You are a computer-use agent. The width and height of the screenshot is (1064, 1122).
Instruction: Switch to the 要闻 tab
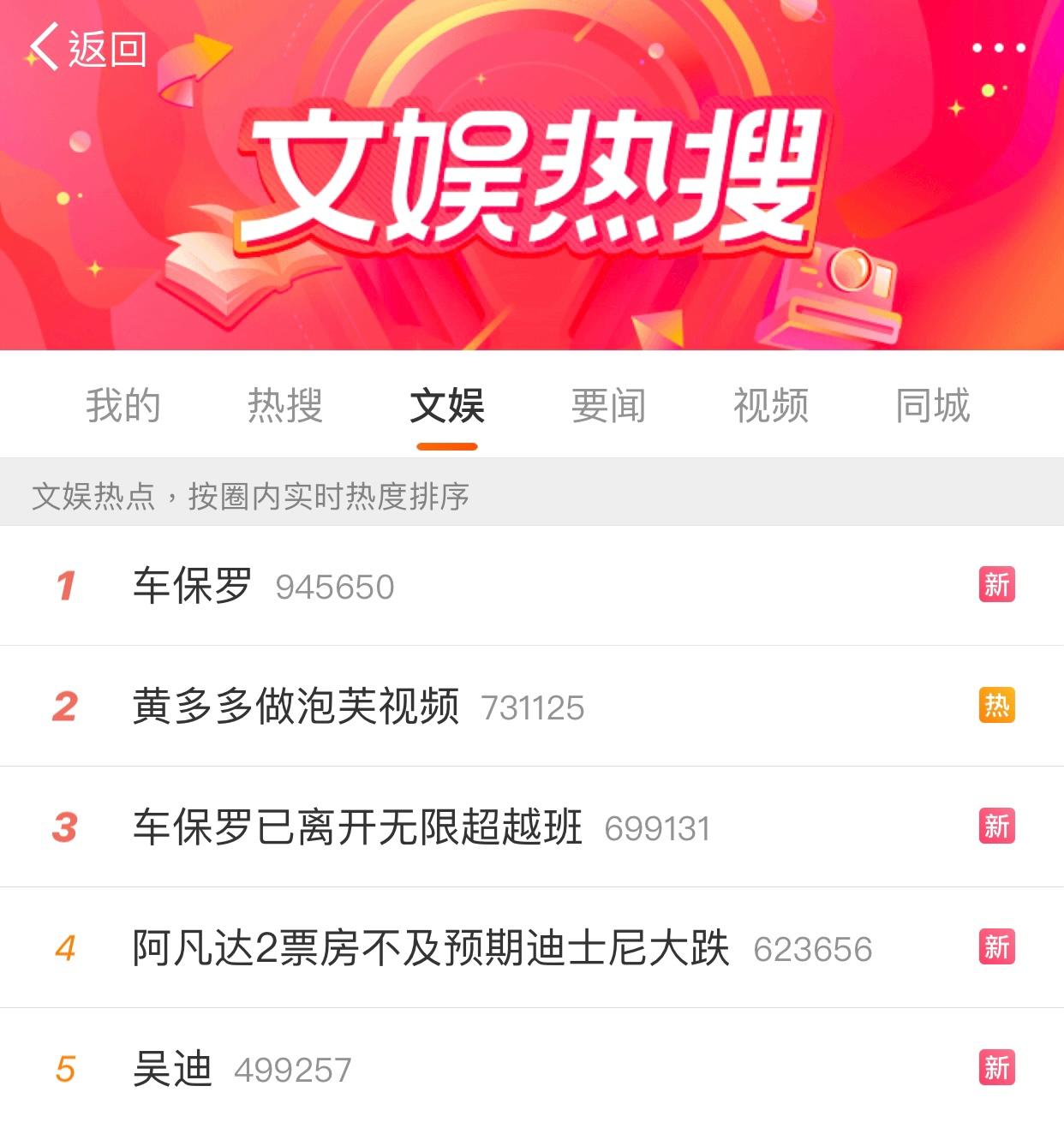point(608,405)
